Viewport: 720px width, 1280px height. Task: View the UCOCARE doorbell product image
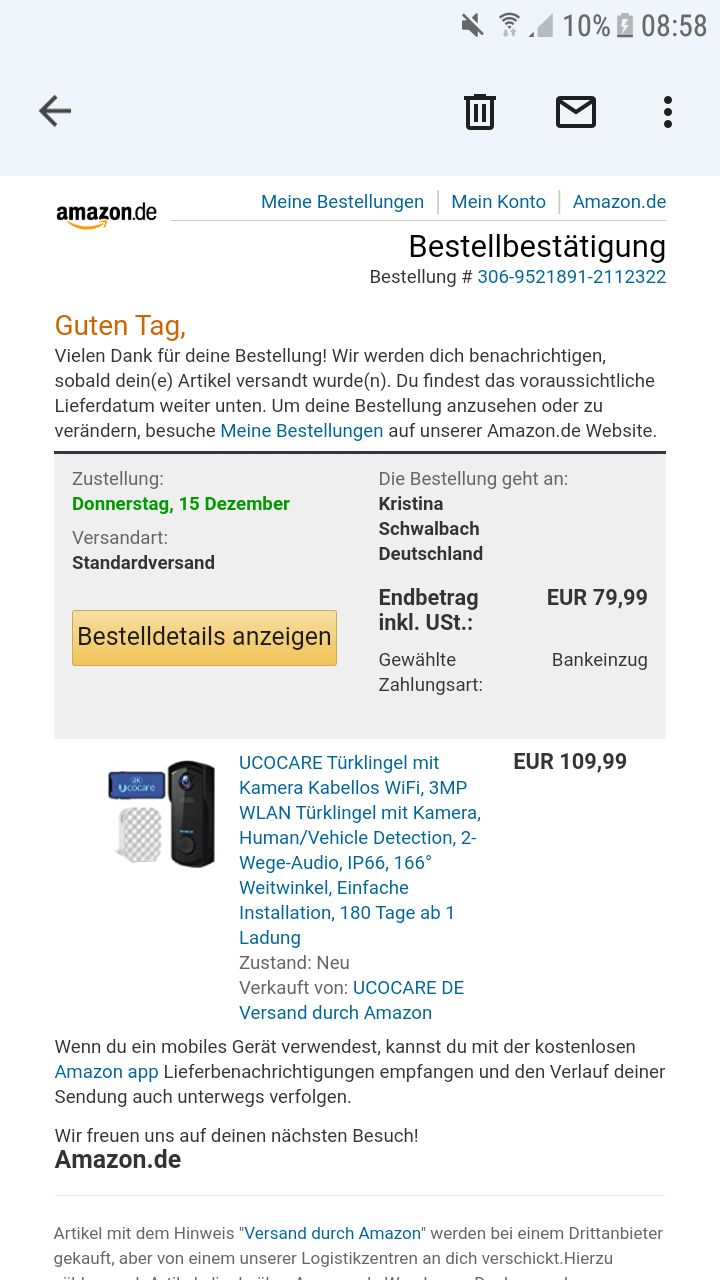163,812
